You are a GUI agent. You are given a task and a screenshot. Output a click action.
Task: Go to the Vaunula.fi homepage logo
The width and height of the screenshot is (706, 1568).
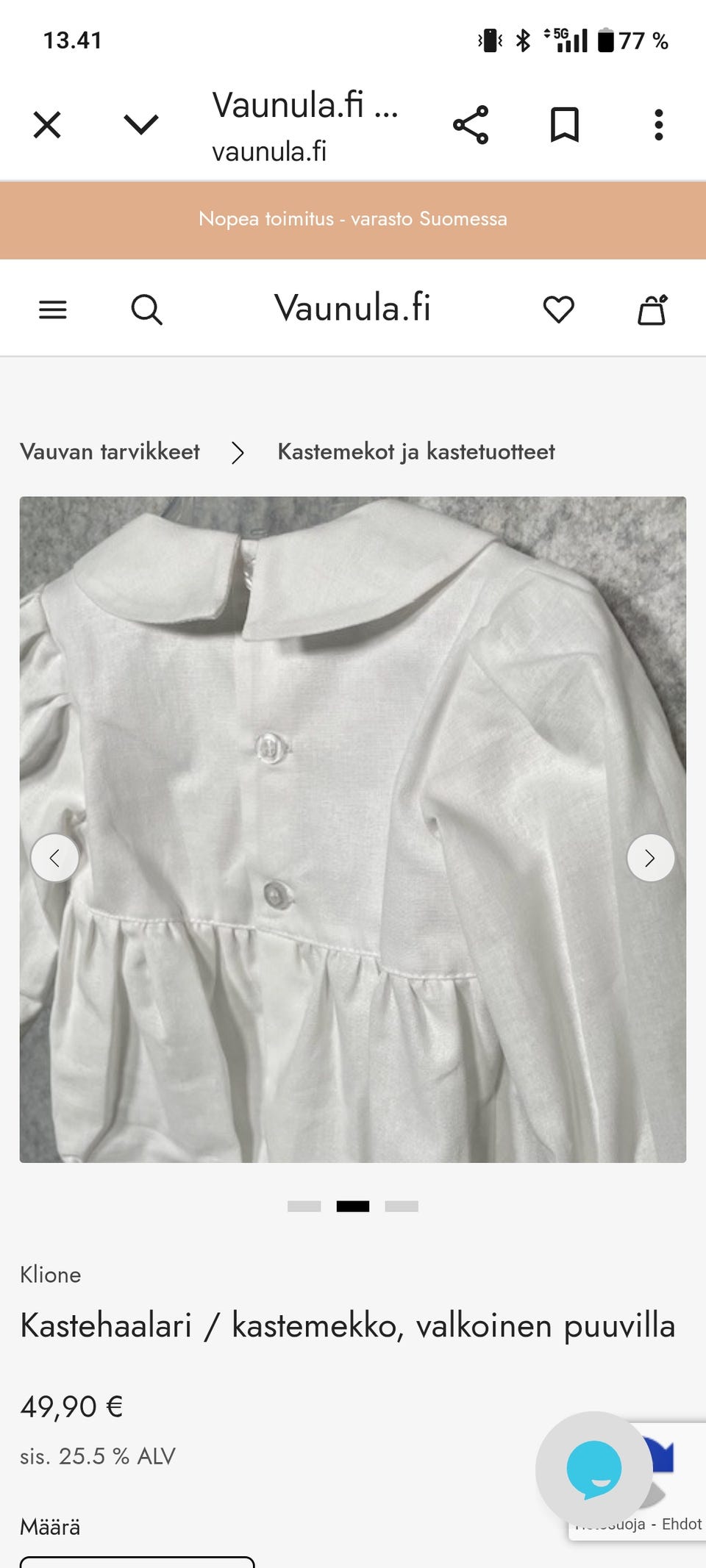click(x=352, y=309)
